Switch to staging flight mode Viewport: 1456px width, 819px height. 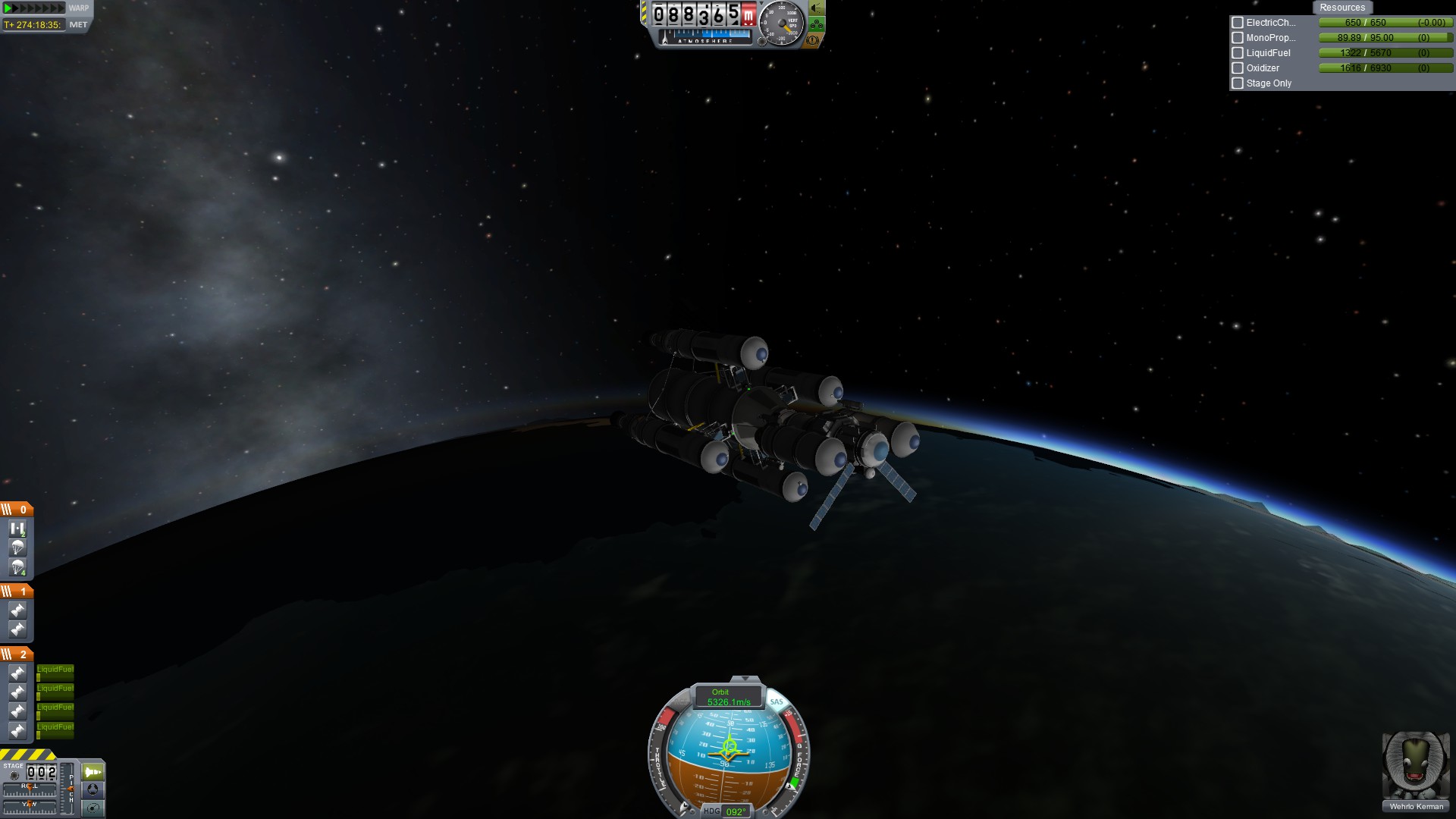[x=93, y=772]
